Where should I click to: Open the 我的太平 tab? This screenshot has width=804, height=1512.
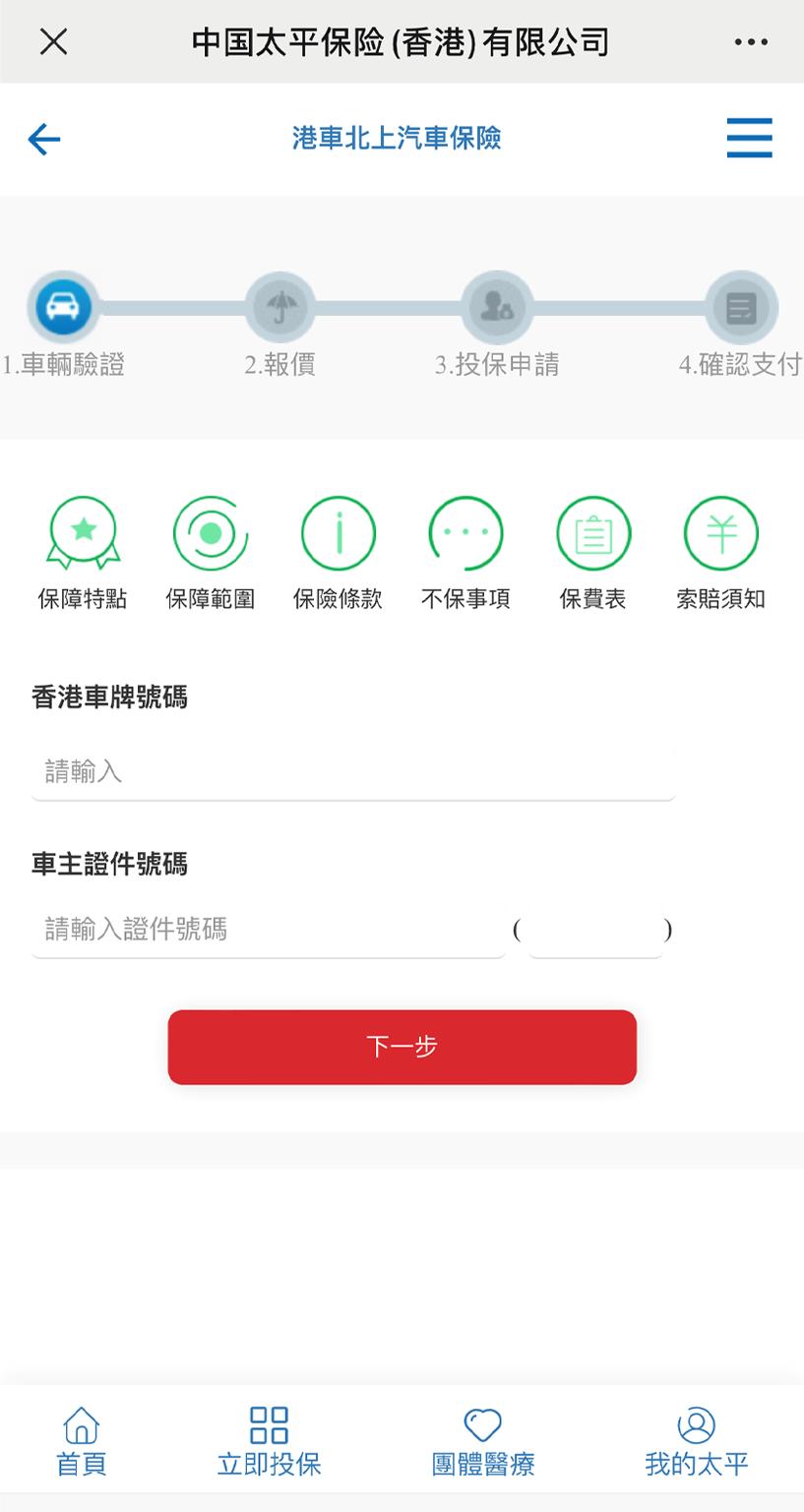696,1439
